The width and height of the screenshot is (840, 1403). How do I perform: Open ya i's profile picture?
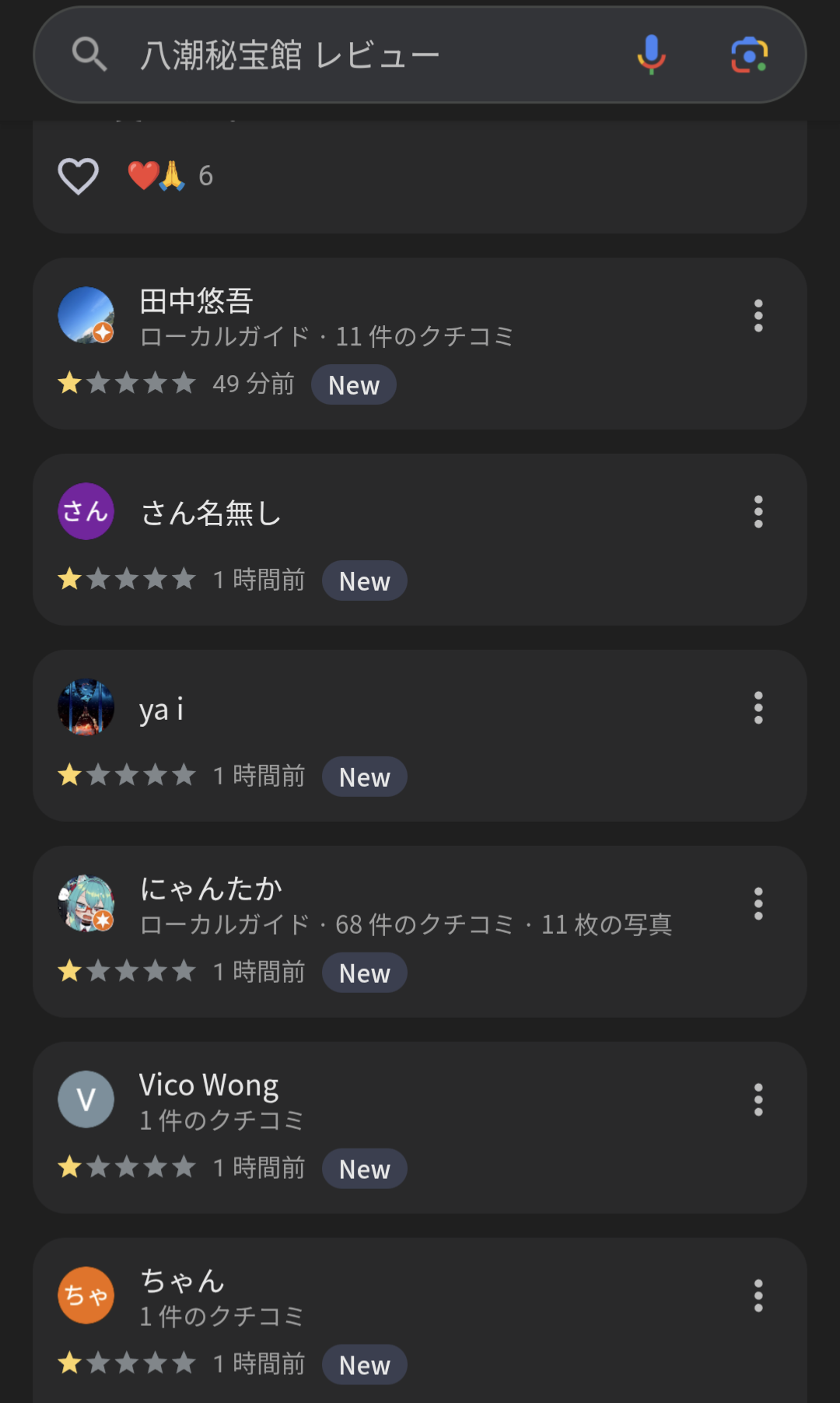(x=86, y=707)
